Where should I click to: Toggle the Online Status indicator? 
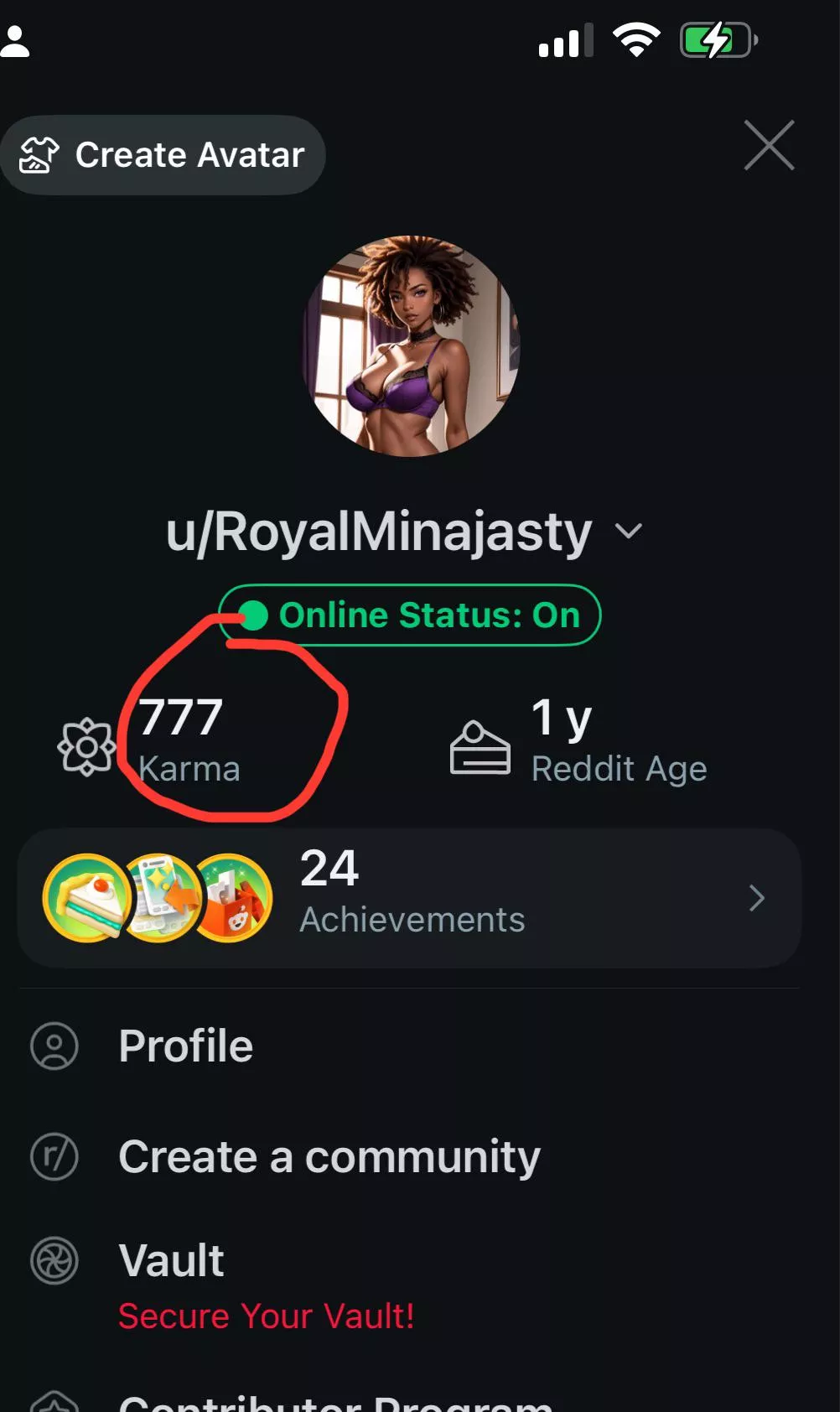point(410,615)
